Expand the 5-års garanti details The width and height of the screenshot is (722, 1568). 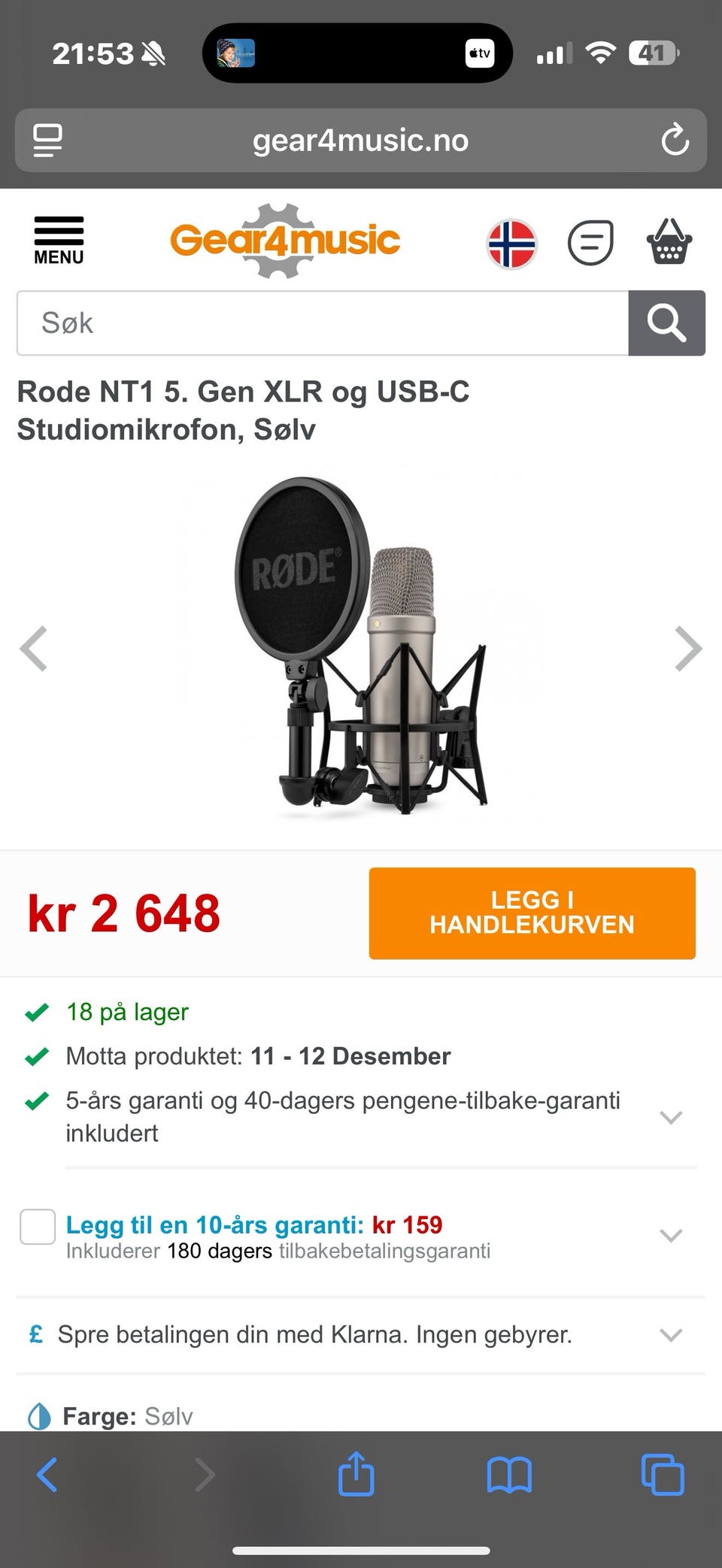670,1117
